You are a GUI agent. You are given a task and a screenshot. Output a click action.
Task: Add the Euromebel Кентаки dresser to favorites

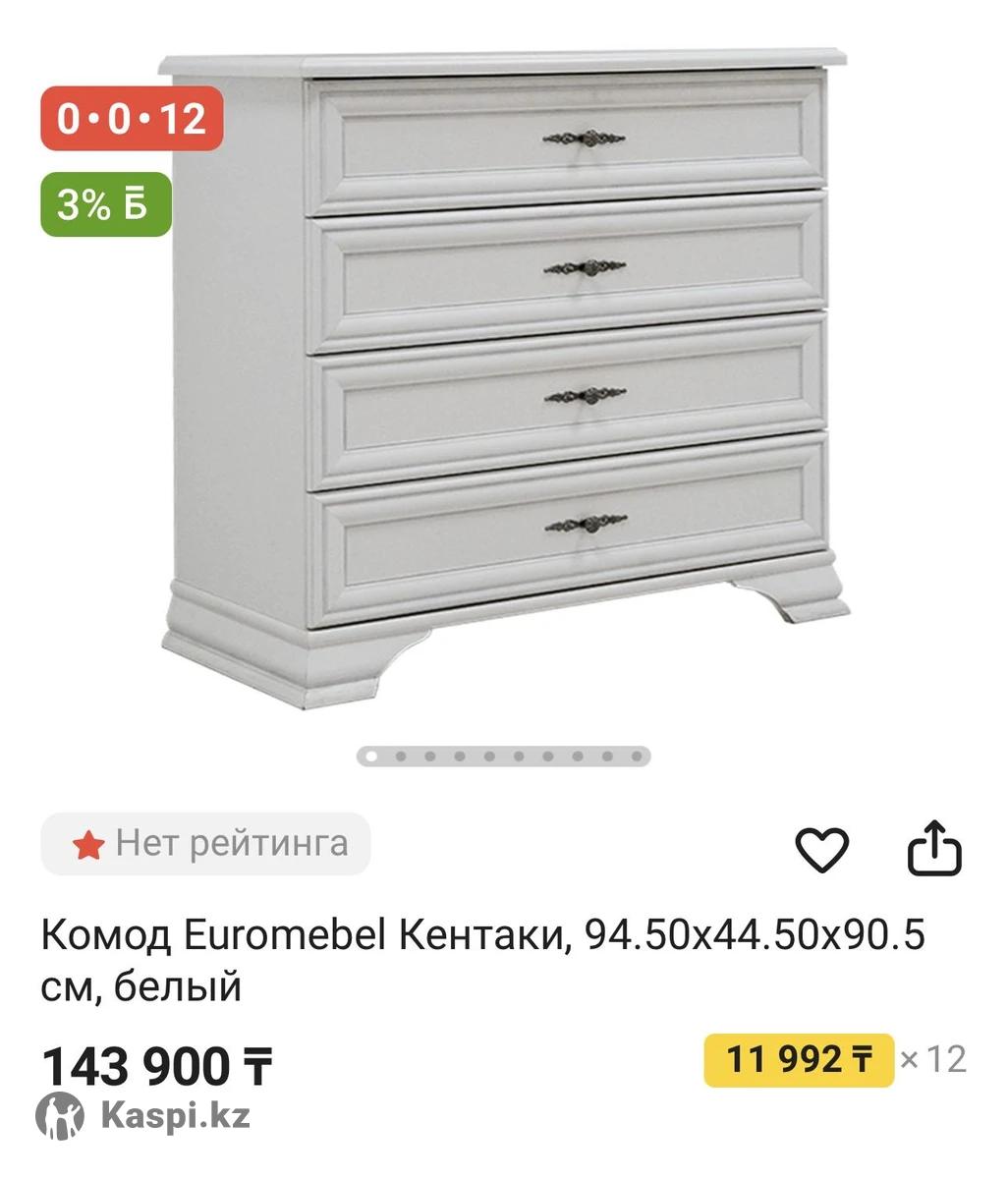pyautogui.click(x=820, y=849)
